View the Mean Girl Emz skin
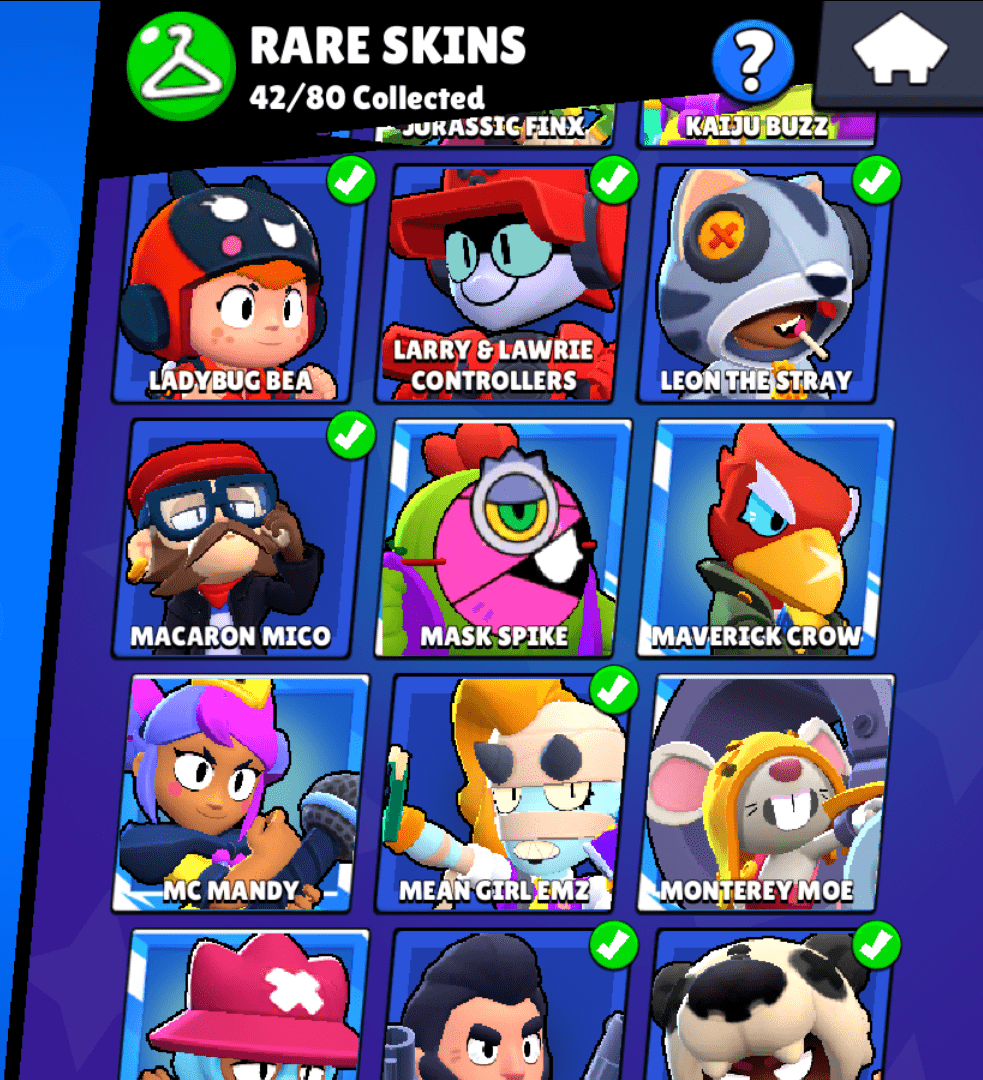 tap(499, 795)
